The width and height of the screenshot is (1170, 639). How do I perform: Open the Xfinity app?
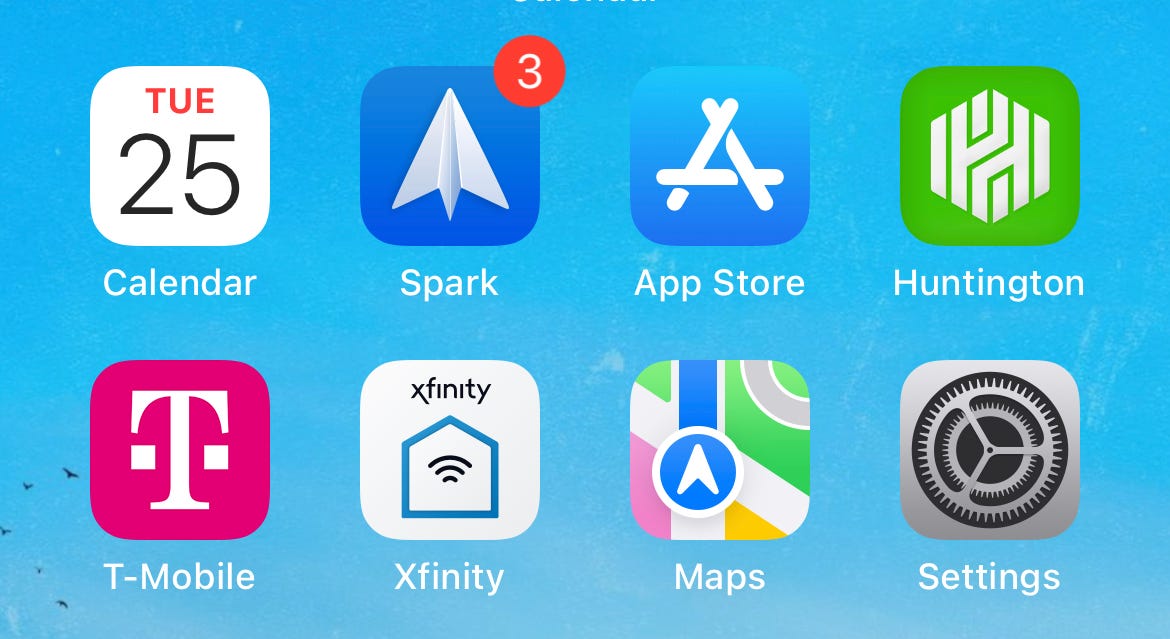pos(450,450)
